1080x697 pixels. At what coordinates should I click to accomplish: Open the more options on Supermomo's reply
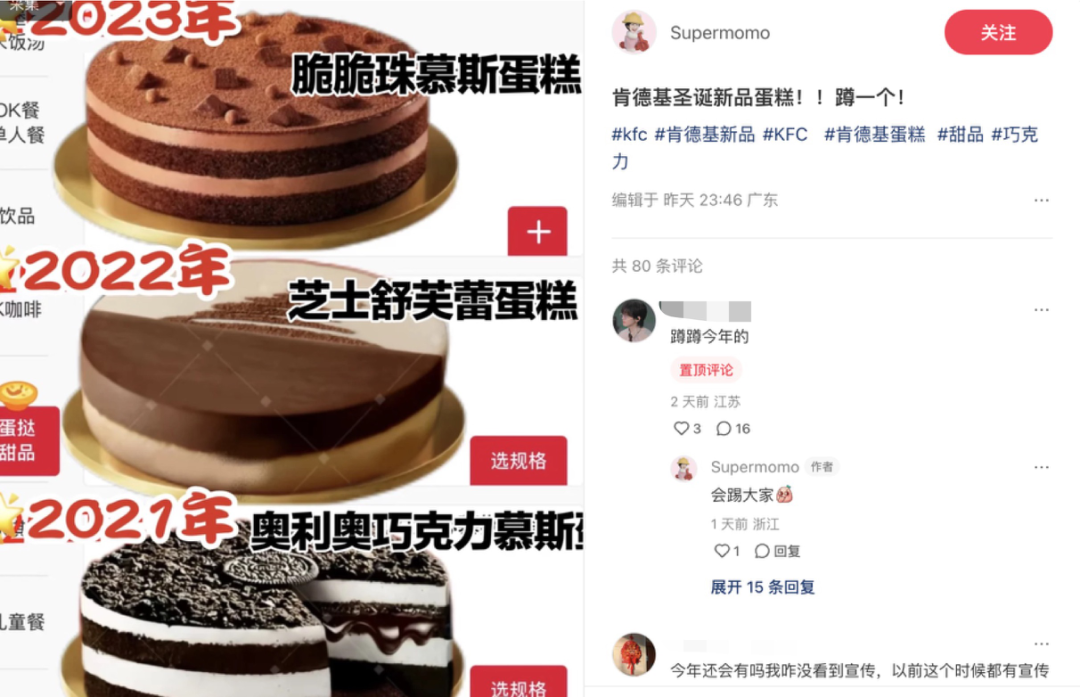coord(1041,467)
